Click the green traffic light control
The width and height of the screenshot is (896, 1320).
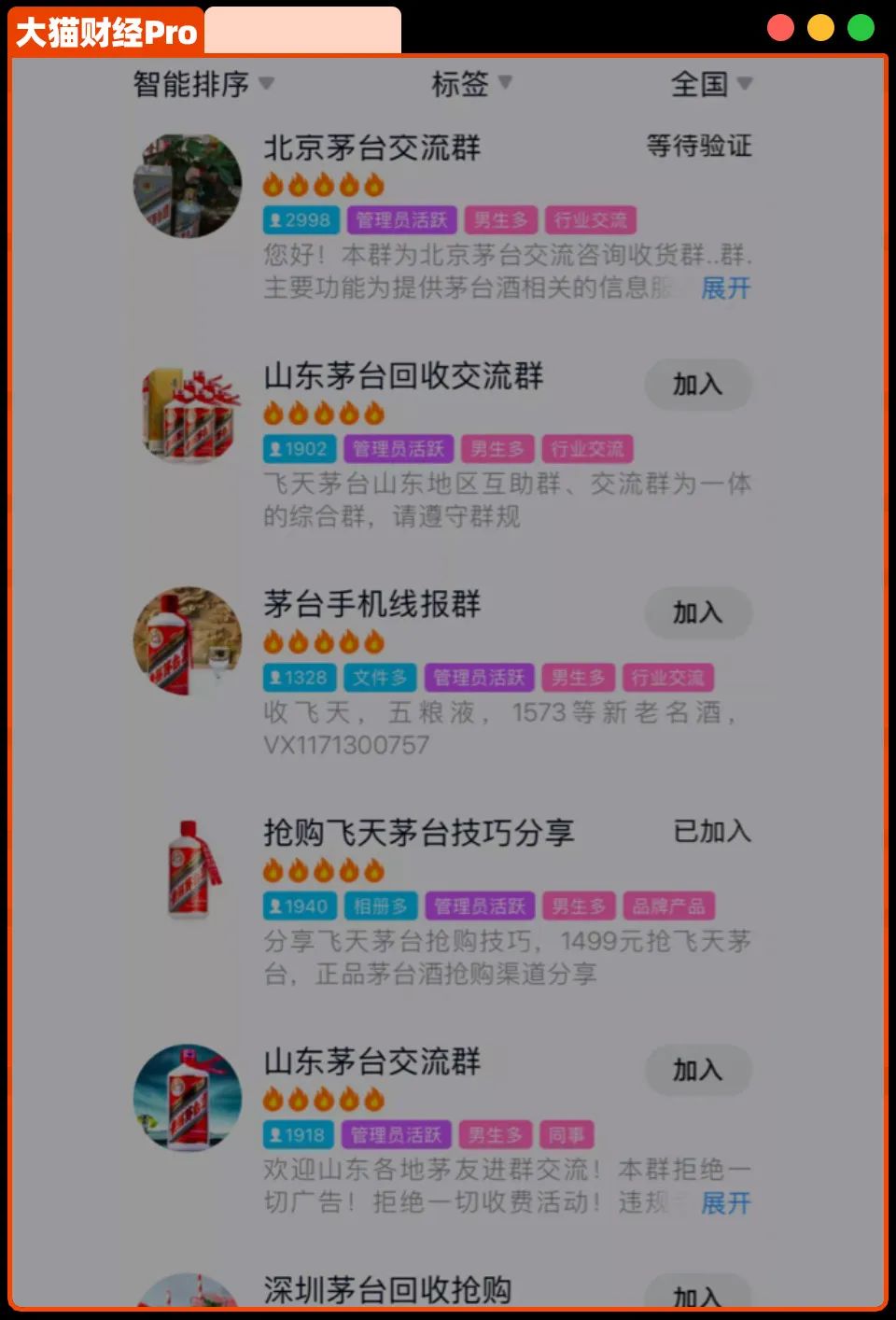861,27
